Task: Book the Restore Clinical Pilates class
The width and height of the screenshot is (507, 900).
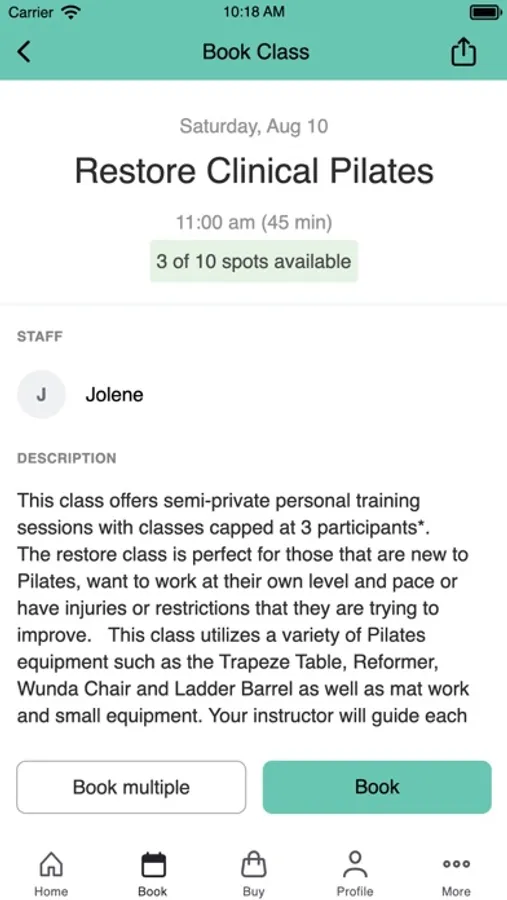Action: coord(377,787)
